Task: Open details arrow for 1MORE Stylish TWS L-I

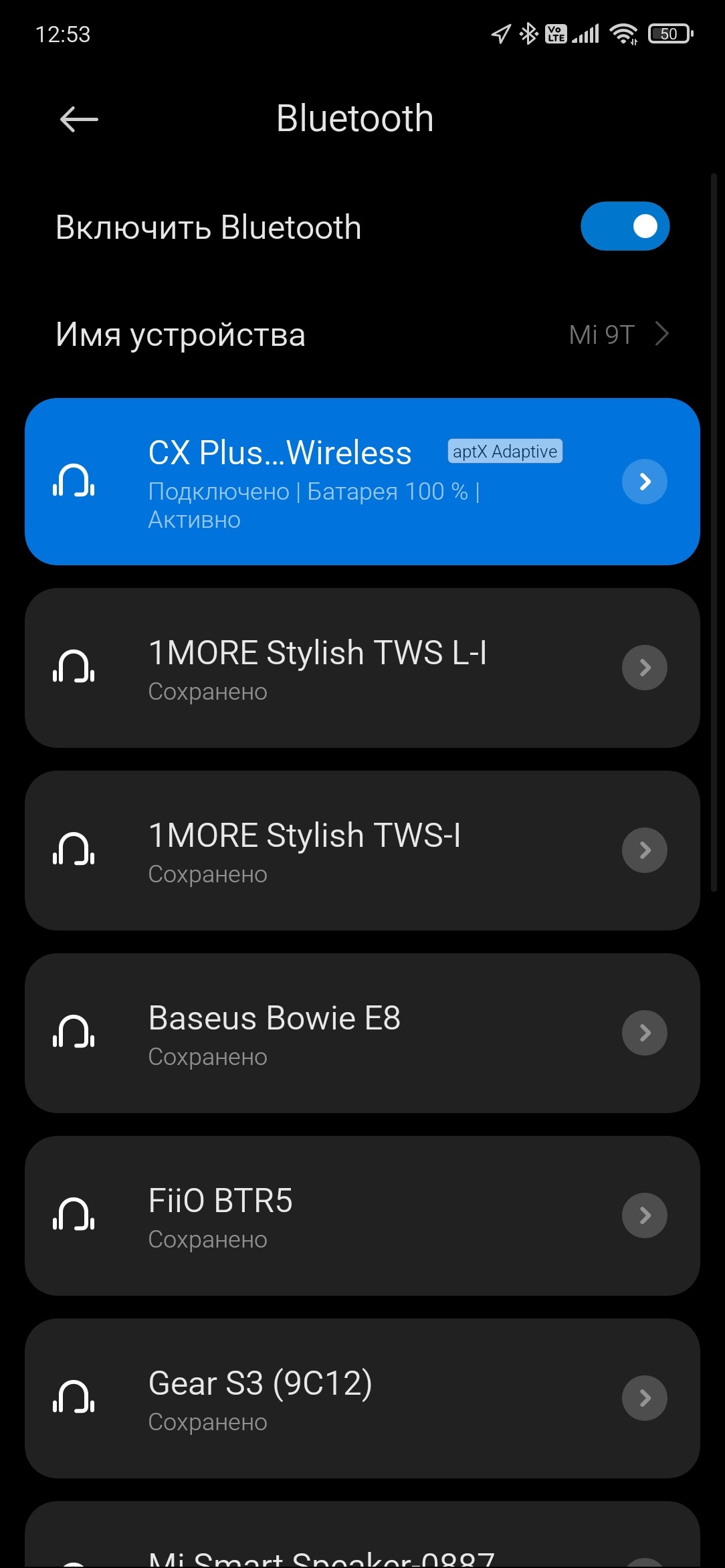Action: pos(644,668)
